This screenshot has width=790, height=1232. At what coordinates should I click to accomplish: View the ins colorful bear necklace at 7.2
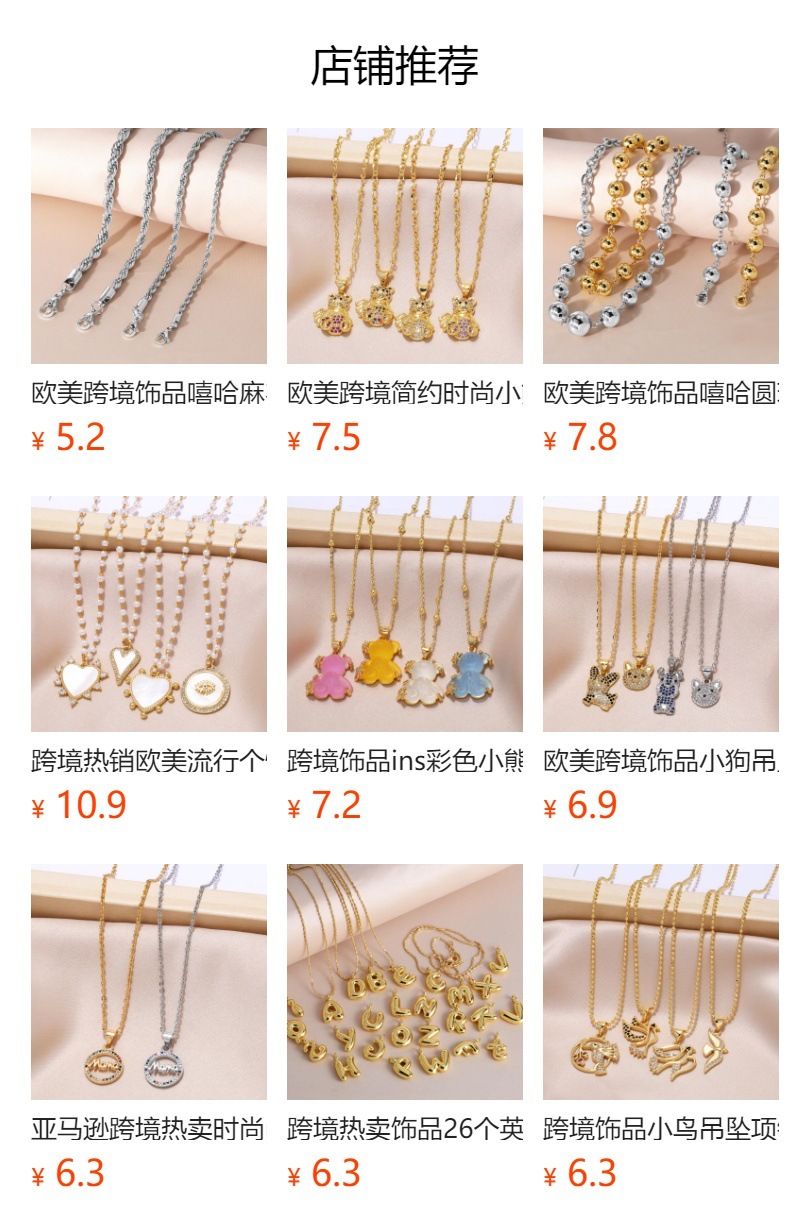tap(404, 614)
